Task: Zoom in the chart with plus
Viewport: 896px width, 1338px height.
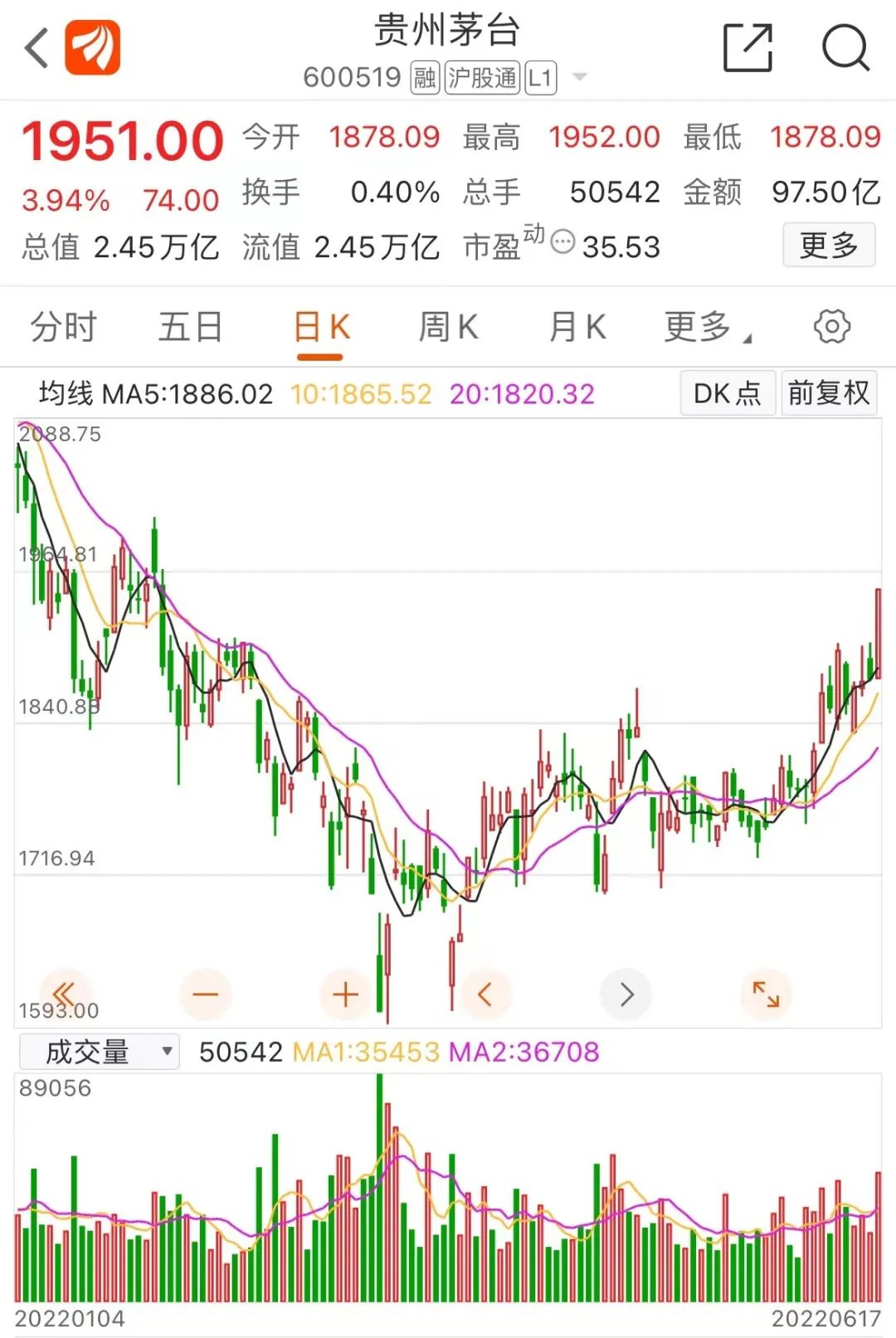Action: pyautogui.click(x=345, y=994)
